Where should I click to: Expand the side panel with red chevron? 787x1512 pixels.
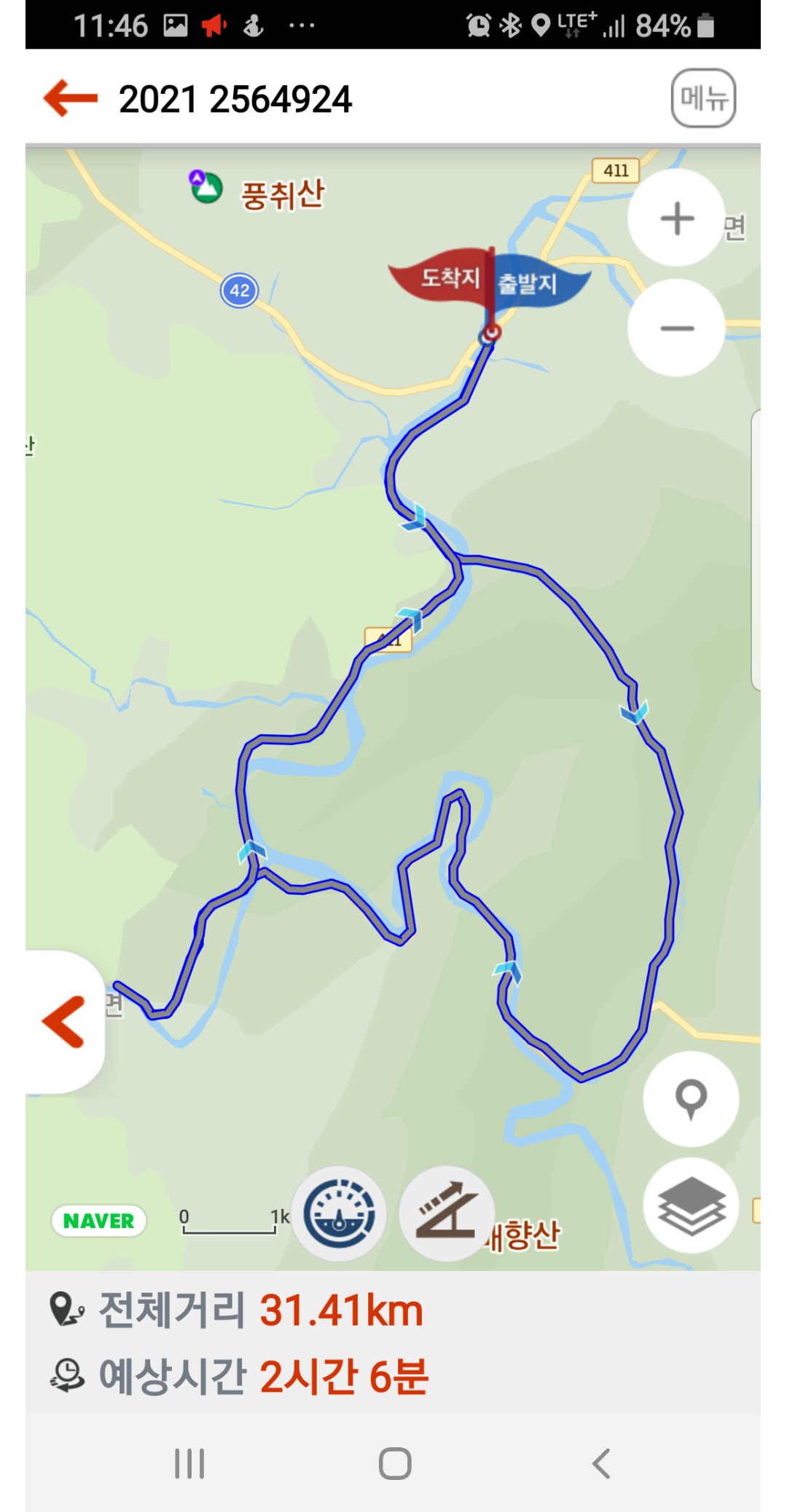[x=64, y=1022]
